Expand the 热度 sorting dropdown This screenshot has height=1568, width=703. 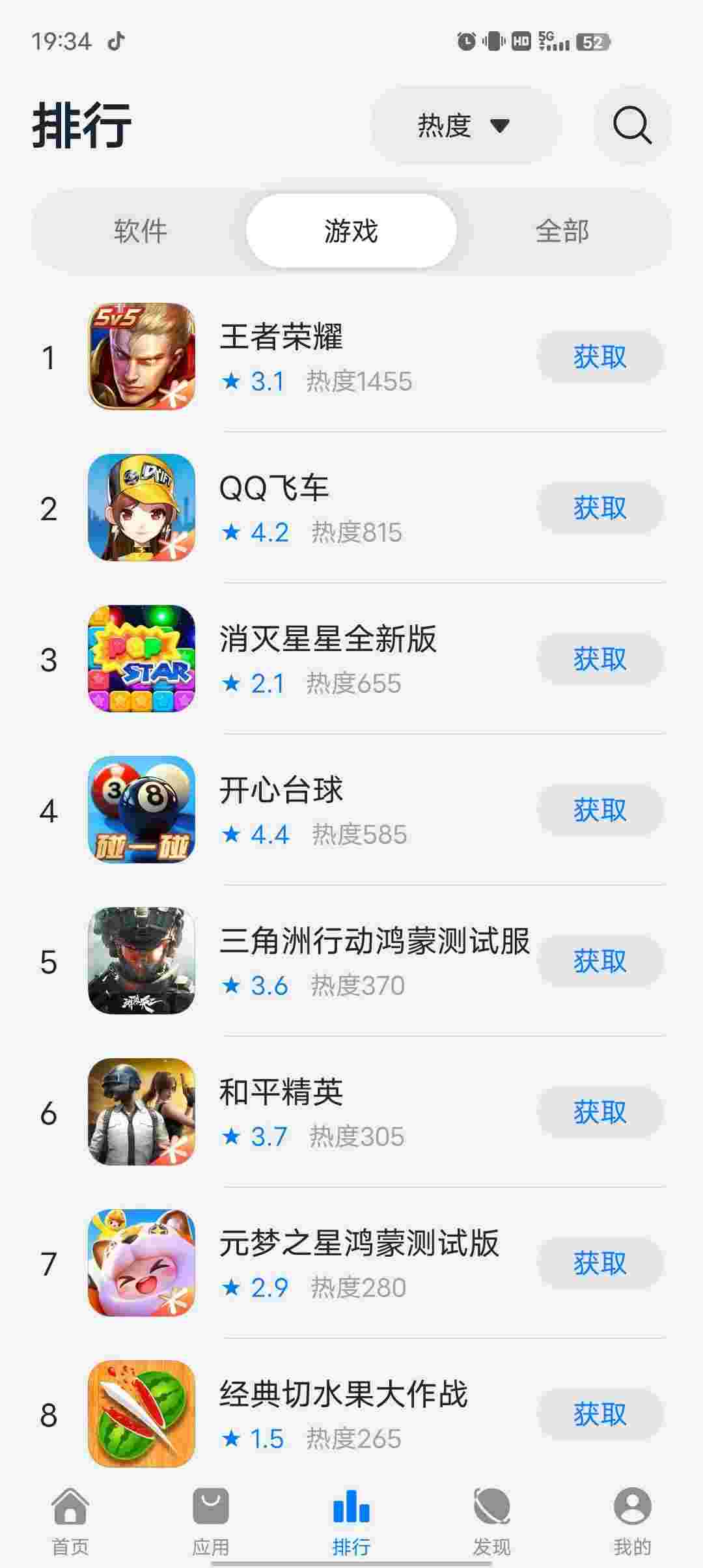(x=463, y=125)
